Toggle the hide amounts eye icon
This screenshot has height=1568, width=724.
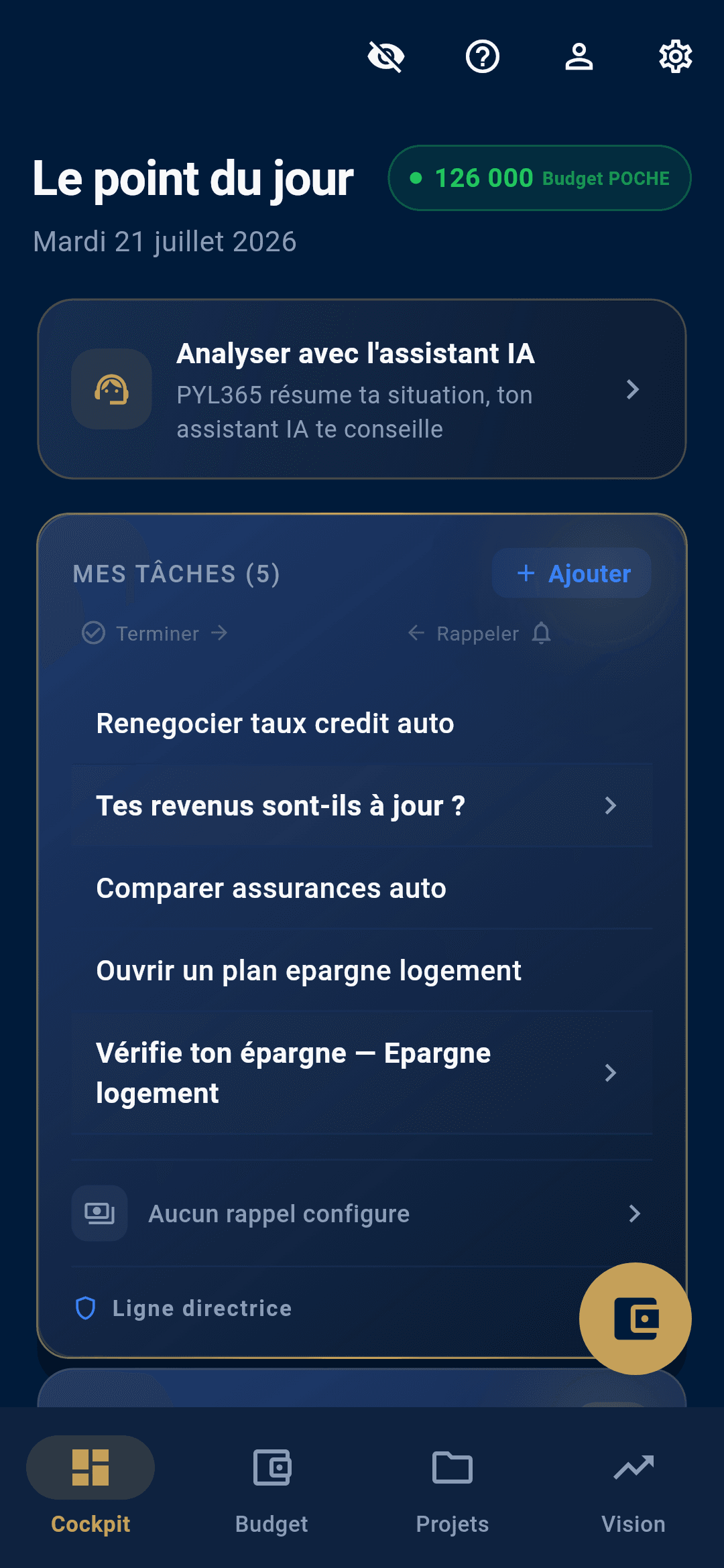click(386, 56)
